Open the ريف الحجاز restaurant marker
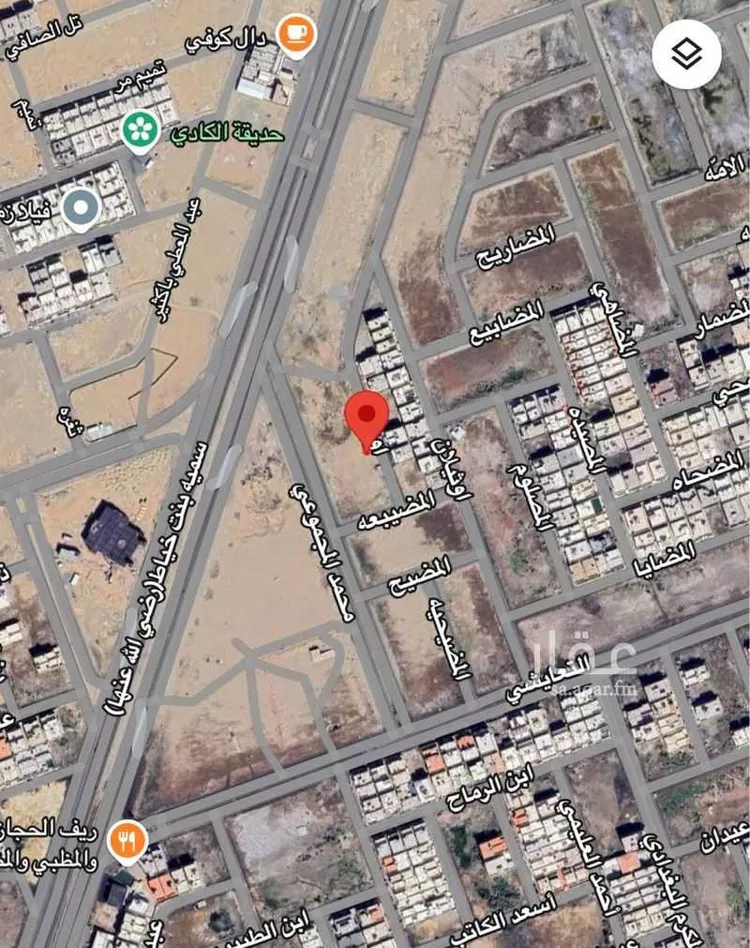This screenshot has width=750, height=948. 127,842
